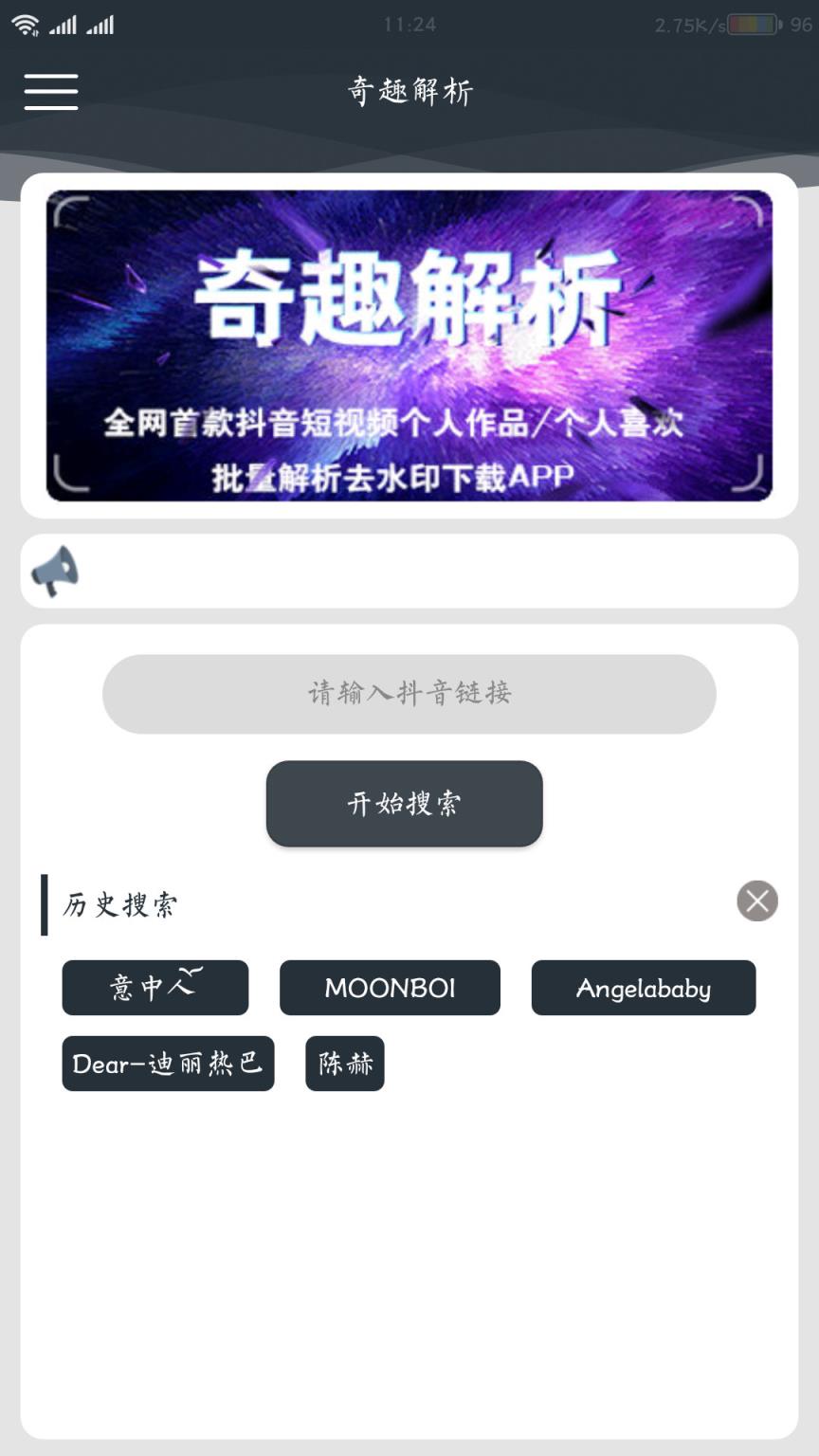Viewport: 819px width, 1456px height.
Task: Tap the second SIM signal bars icon
Action: point(102,25)
